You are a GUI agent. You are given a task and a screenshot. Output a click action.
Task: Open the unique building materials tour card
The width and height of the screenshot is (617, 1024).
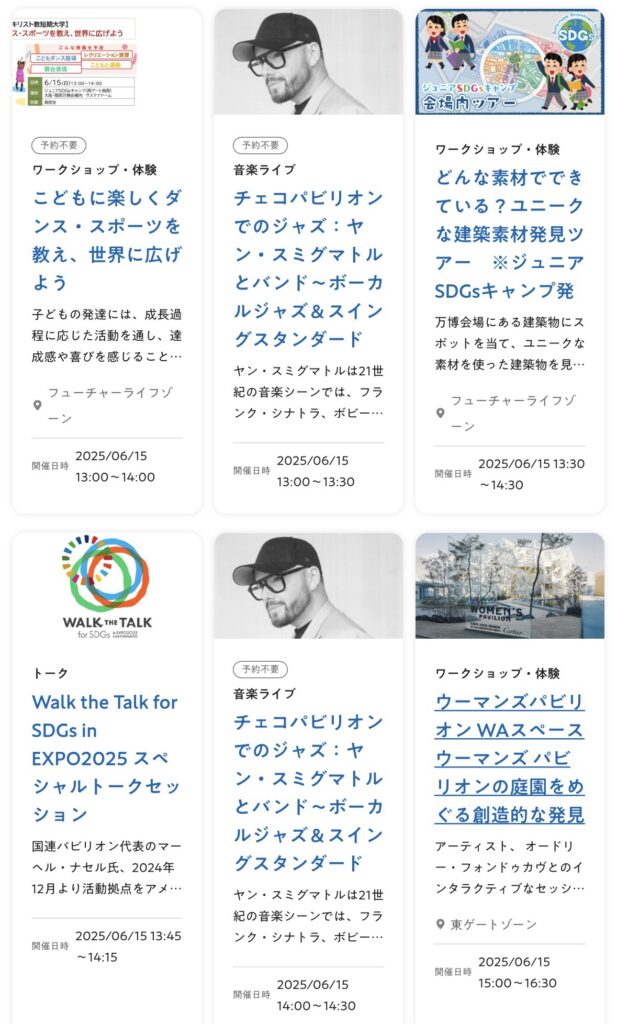tap(509, 234)
